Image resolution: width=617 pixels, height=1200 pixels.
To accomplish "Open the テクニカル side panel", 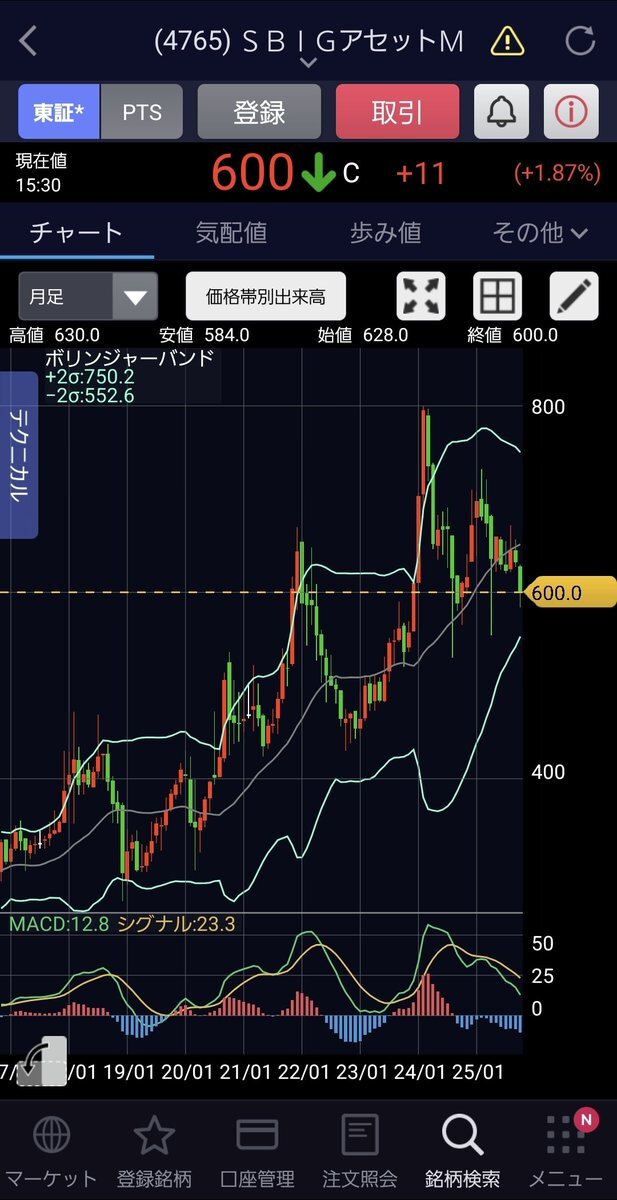I will pyautogui.click(x=18, y=455).
